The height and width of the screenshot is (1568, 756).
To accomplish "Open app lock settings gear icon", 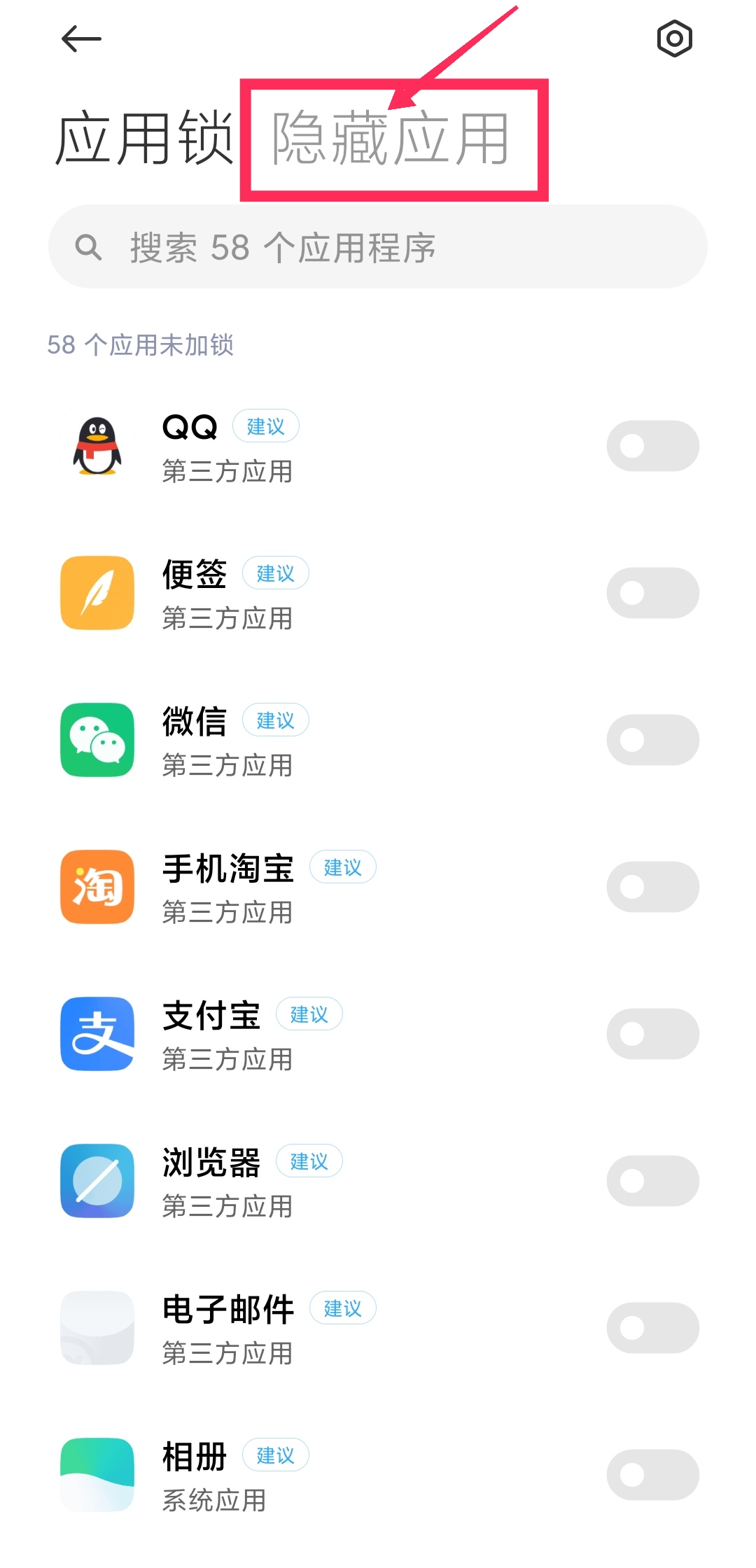I will point(674,38).
